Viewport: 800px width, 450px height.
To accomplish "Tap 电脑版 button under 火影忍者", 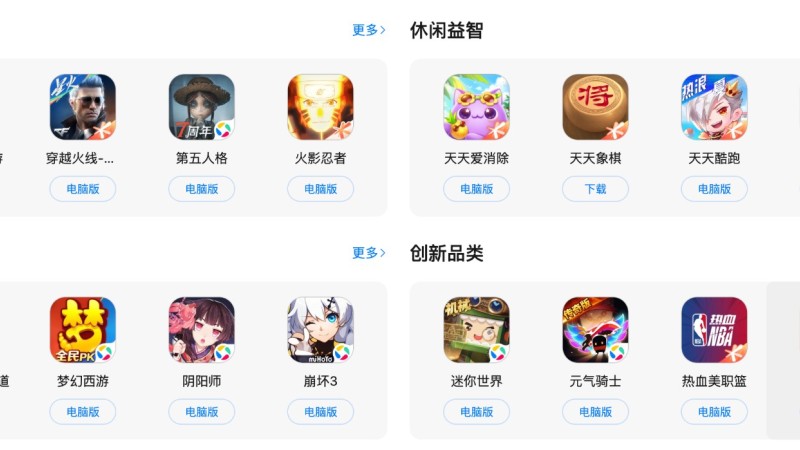I will click(x=320, y=189).
